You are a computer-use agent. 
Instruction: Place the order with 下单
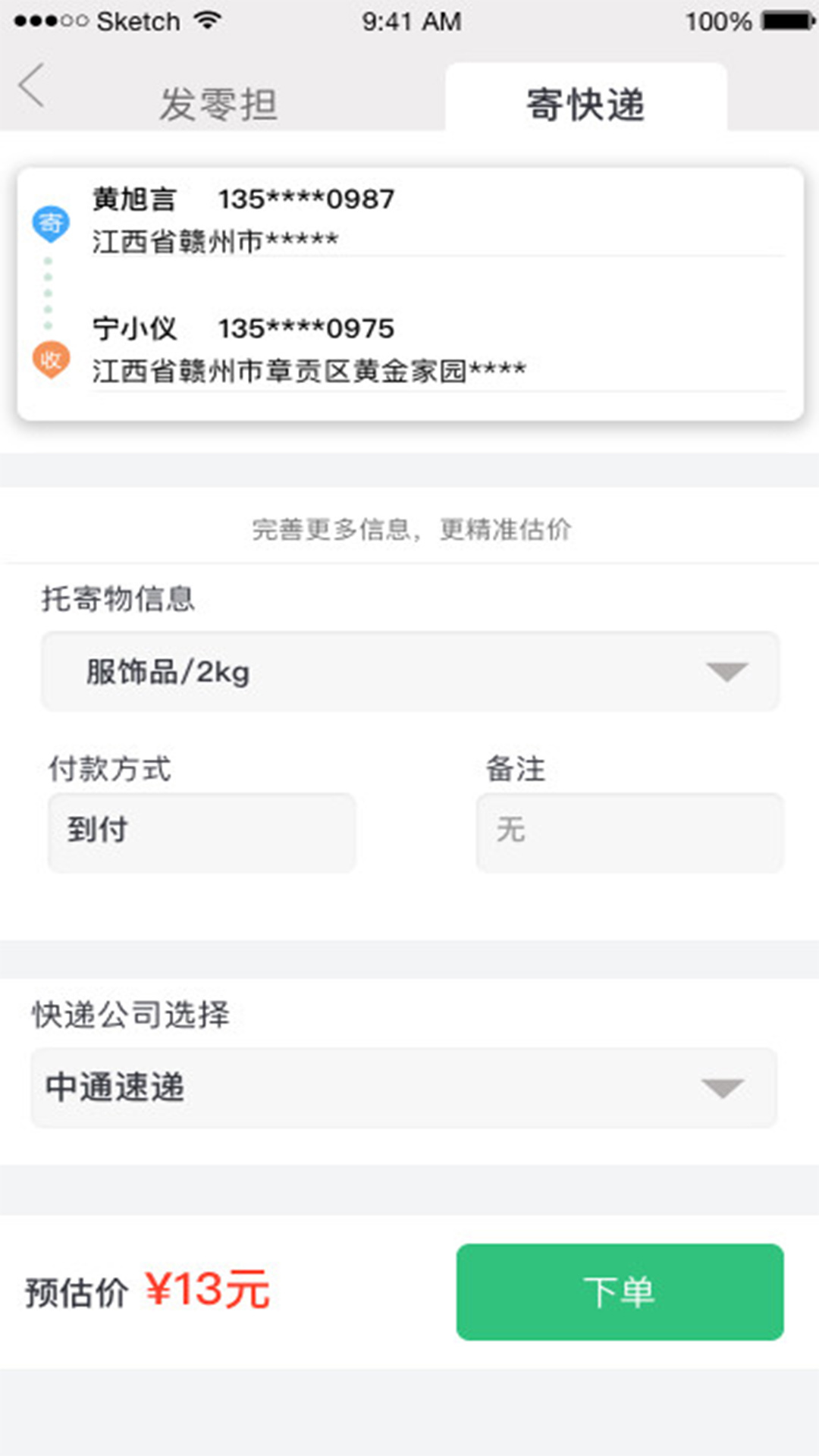coord(620,1291)
